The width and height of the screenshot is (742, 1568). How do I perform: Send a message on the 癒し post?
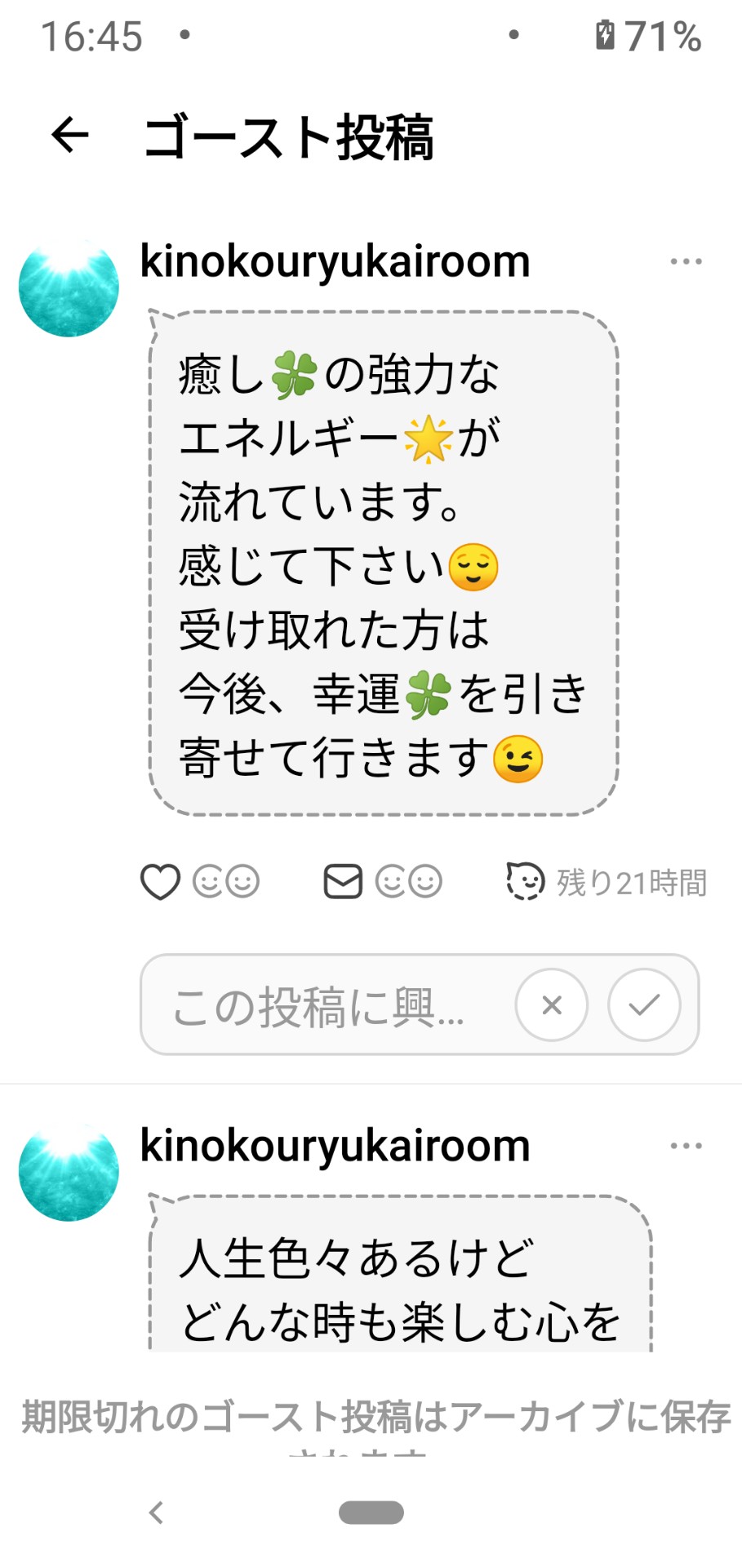coord(343,882)
